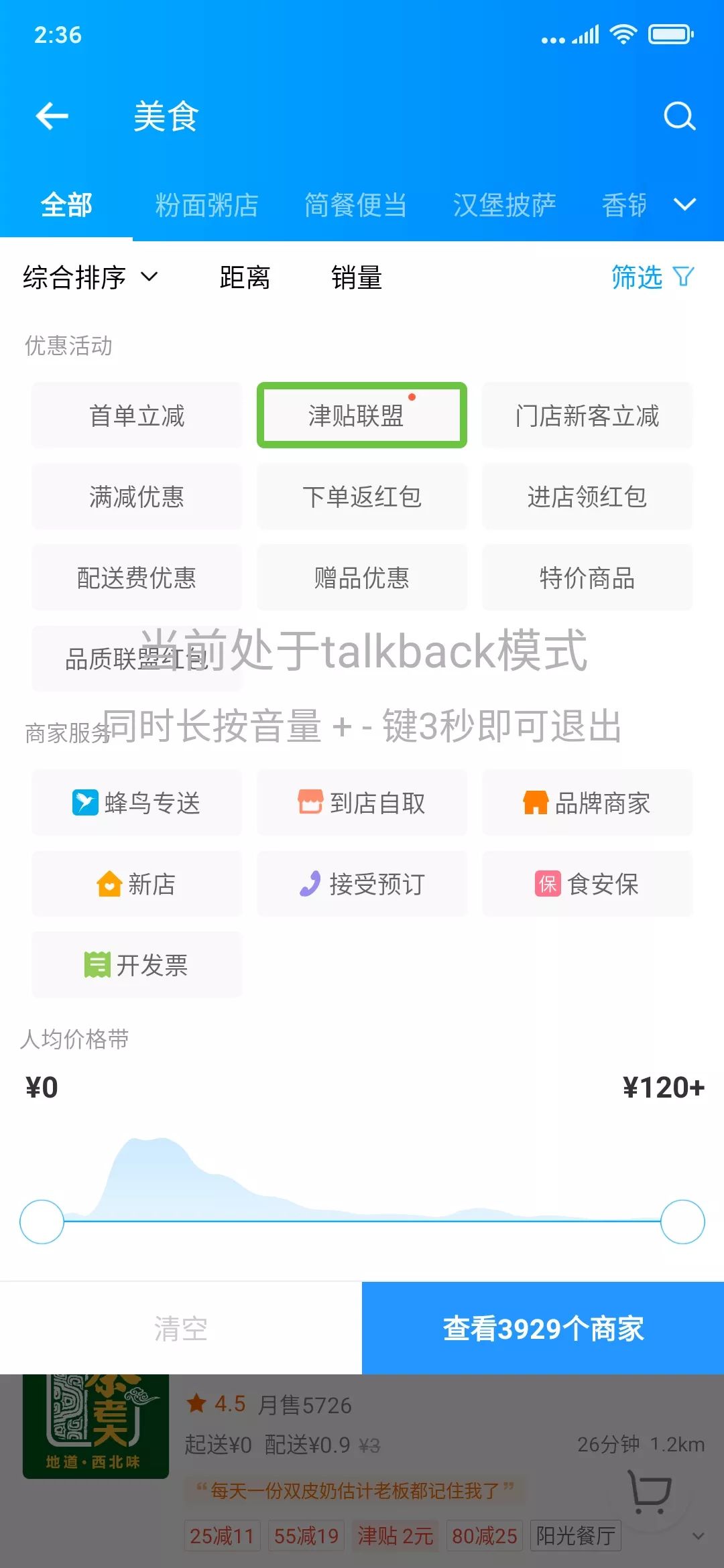Viewport: 724px width, 1568px height.
Task: Tap 查看3929个商家 to view results
Action: tap(543, 1328)
